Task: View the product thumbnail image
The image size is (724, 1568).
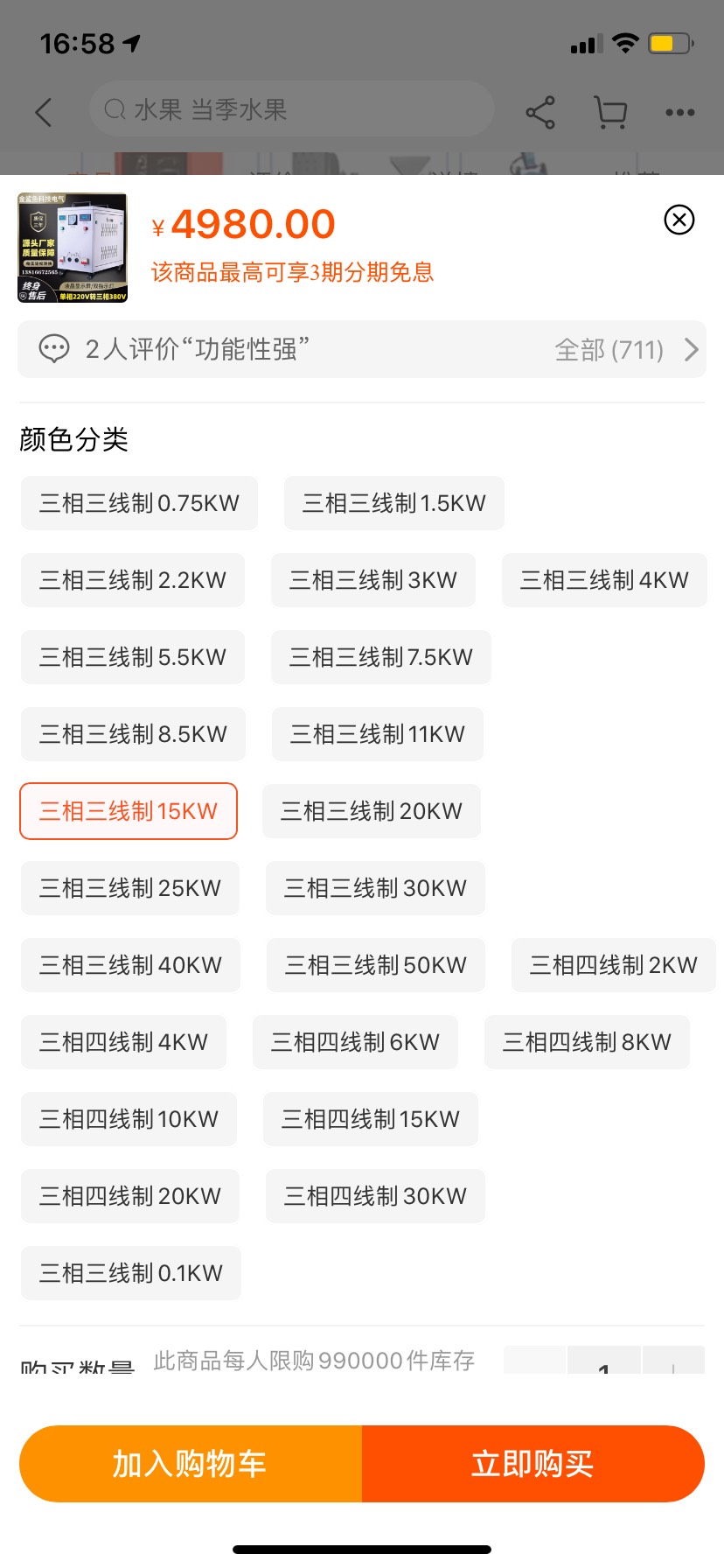Action: (73, 248)
